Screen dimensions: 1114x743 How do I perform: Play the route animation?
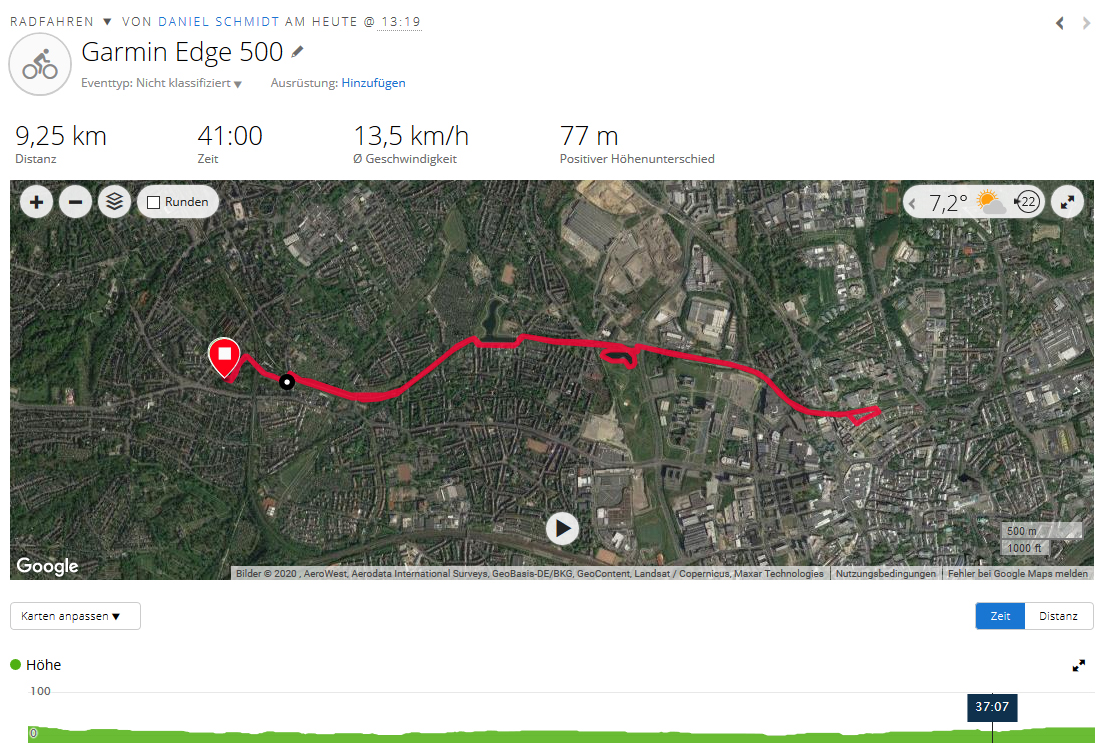point(562,528)
